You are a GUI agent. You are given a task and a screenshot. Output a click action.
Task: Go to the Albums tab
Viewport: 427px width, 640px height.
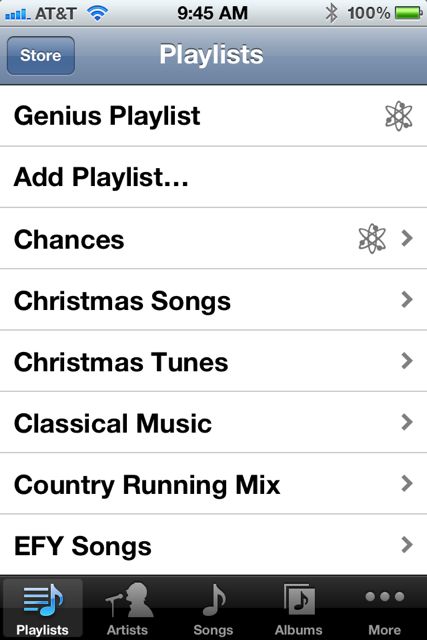tap(299, 609)
